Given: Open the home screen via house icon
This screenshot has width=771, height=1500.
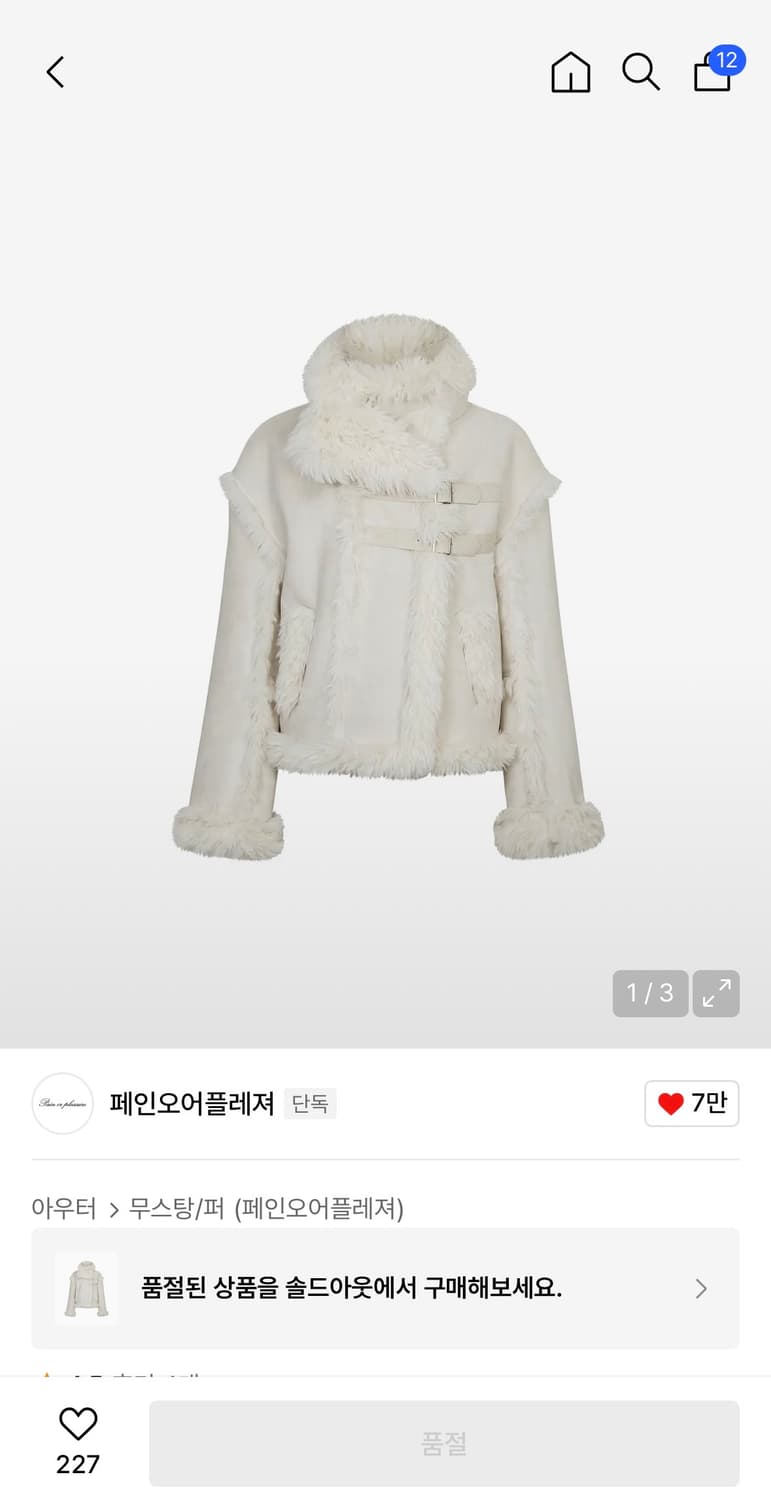Looking at the screenshot, I should tap(570, 71).
